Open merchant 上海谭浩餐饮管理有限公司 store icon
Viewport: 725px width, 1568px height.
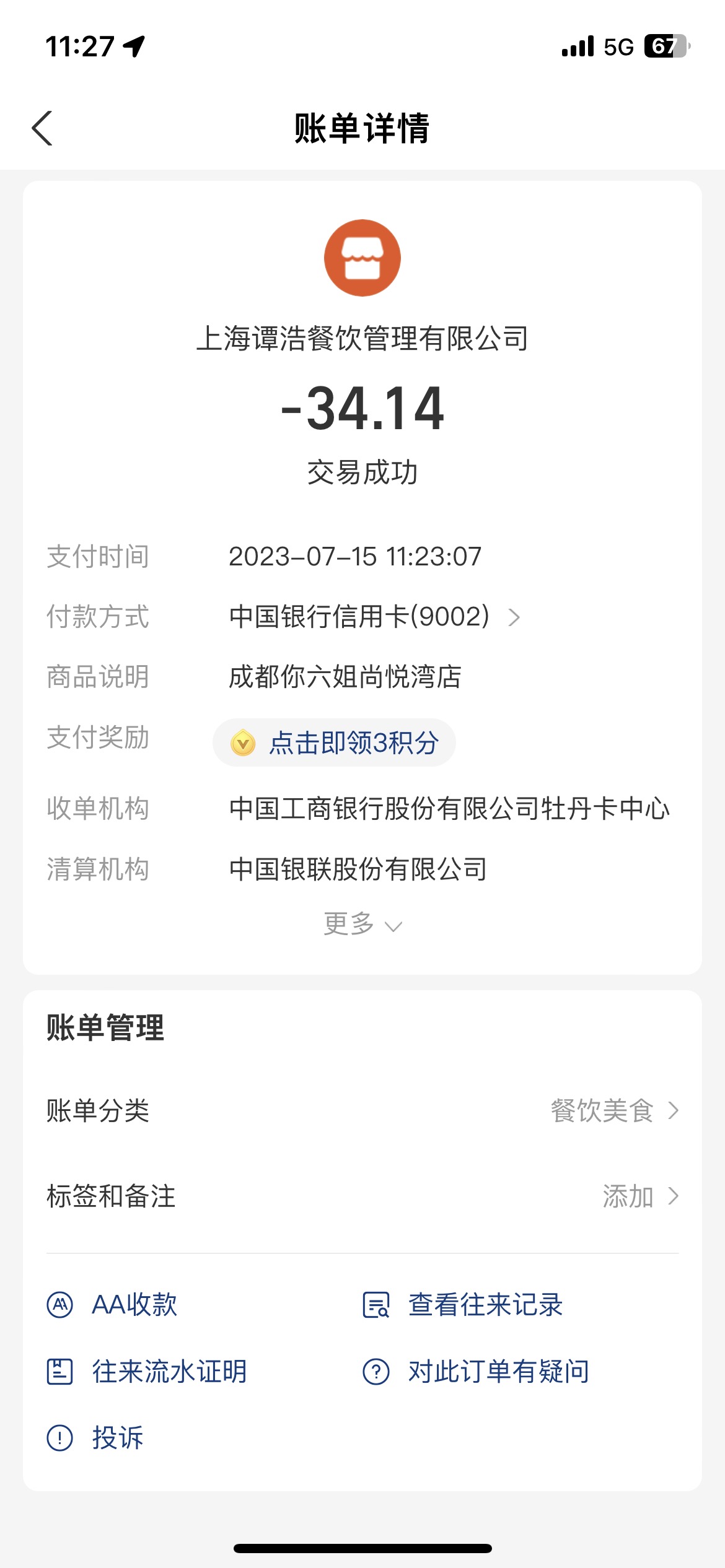pos(362,258)
